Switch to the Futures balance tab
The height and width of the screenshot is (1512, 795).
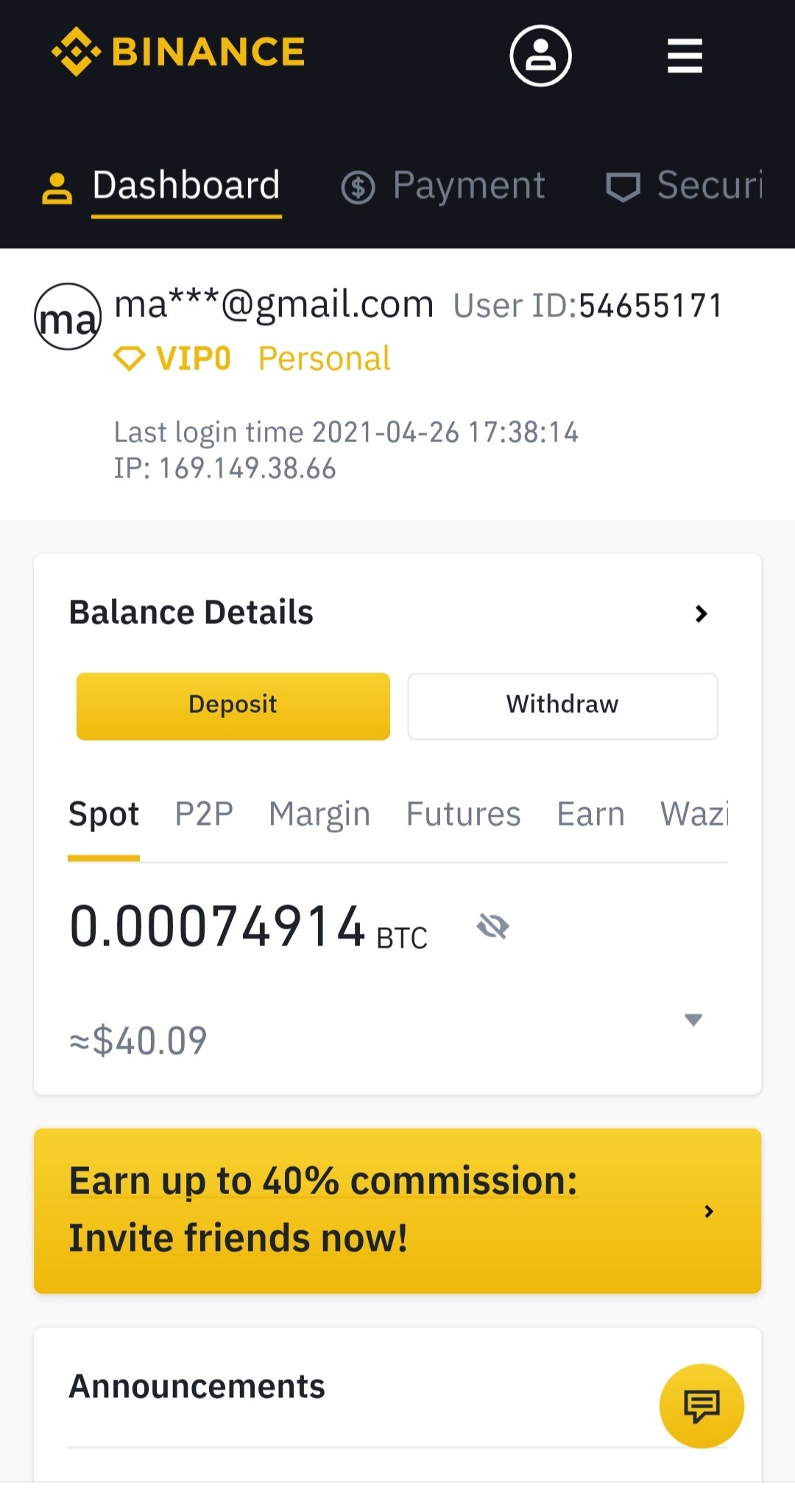click(x=463, y=814)
